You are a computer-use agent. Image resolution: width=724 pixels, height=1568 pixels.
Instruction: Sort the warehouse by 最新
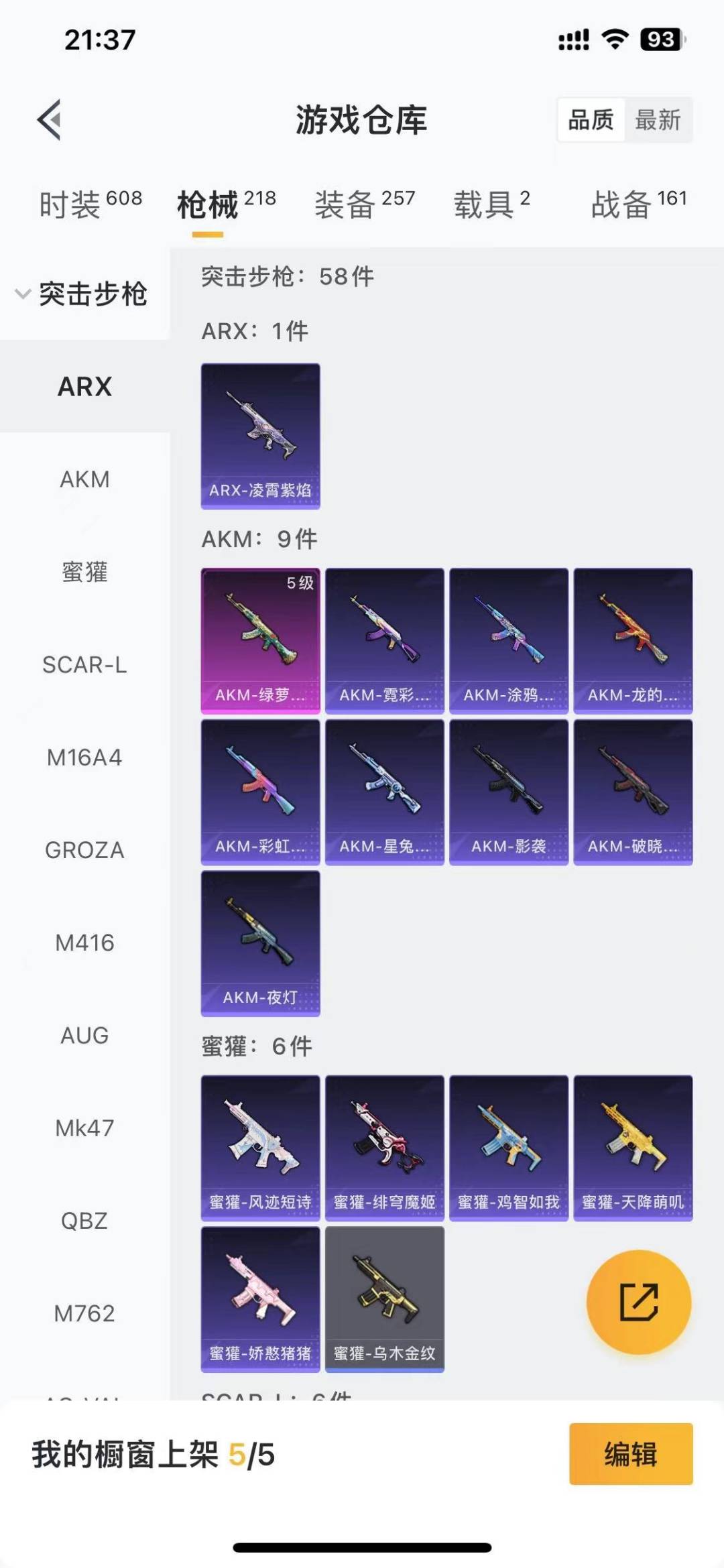coord(658,120)
